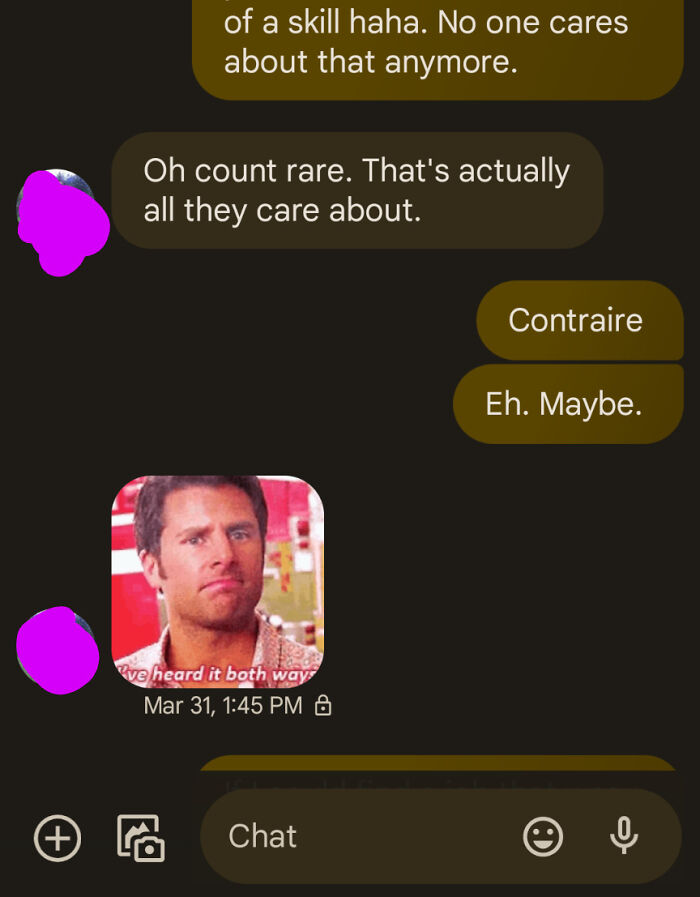Open the "I've heard it both ways" GIF

[x=218, y=581]
